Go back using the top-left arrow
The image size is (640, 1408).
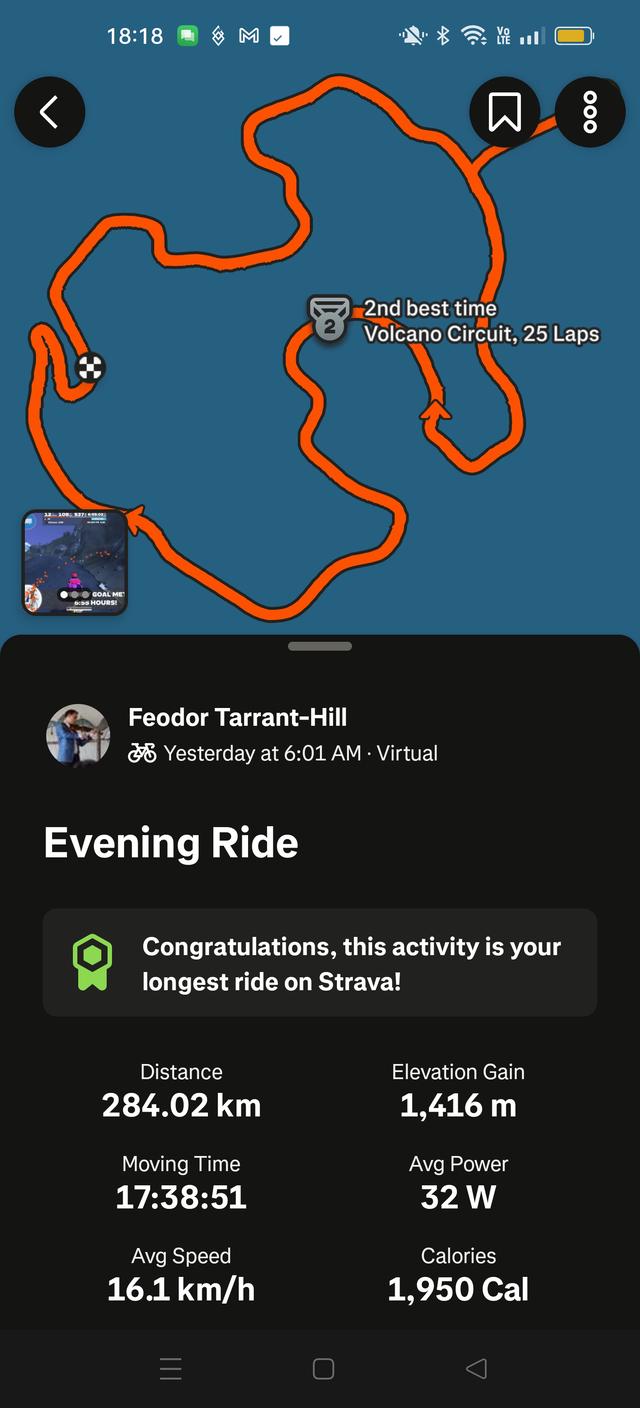pos(49,112)
